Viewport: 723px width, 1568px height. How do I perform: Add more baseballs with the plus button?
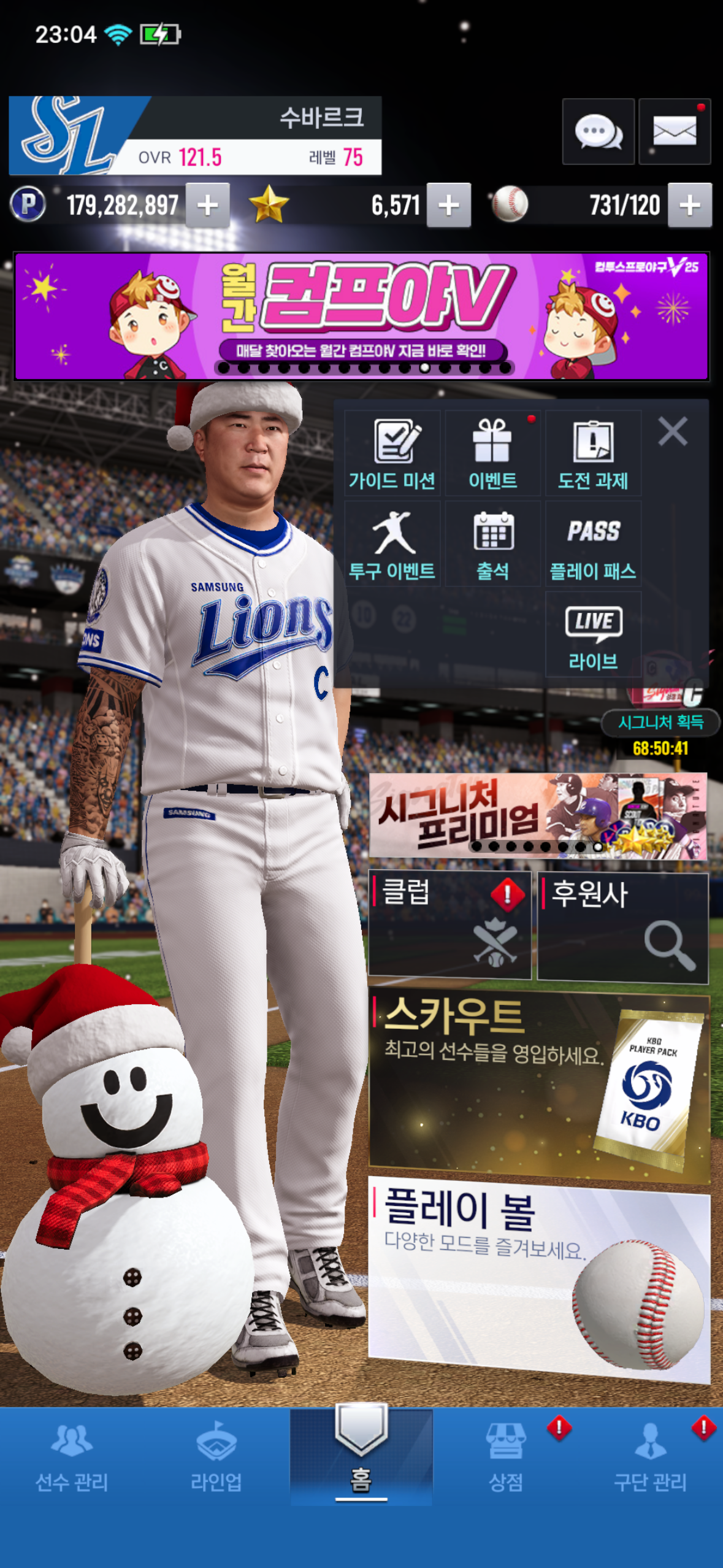click(689, 206)
